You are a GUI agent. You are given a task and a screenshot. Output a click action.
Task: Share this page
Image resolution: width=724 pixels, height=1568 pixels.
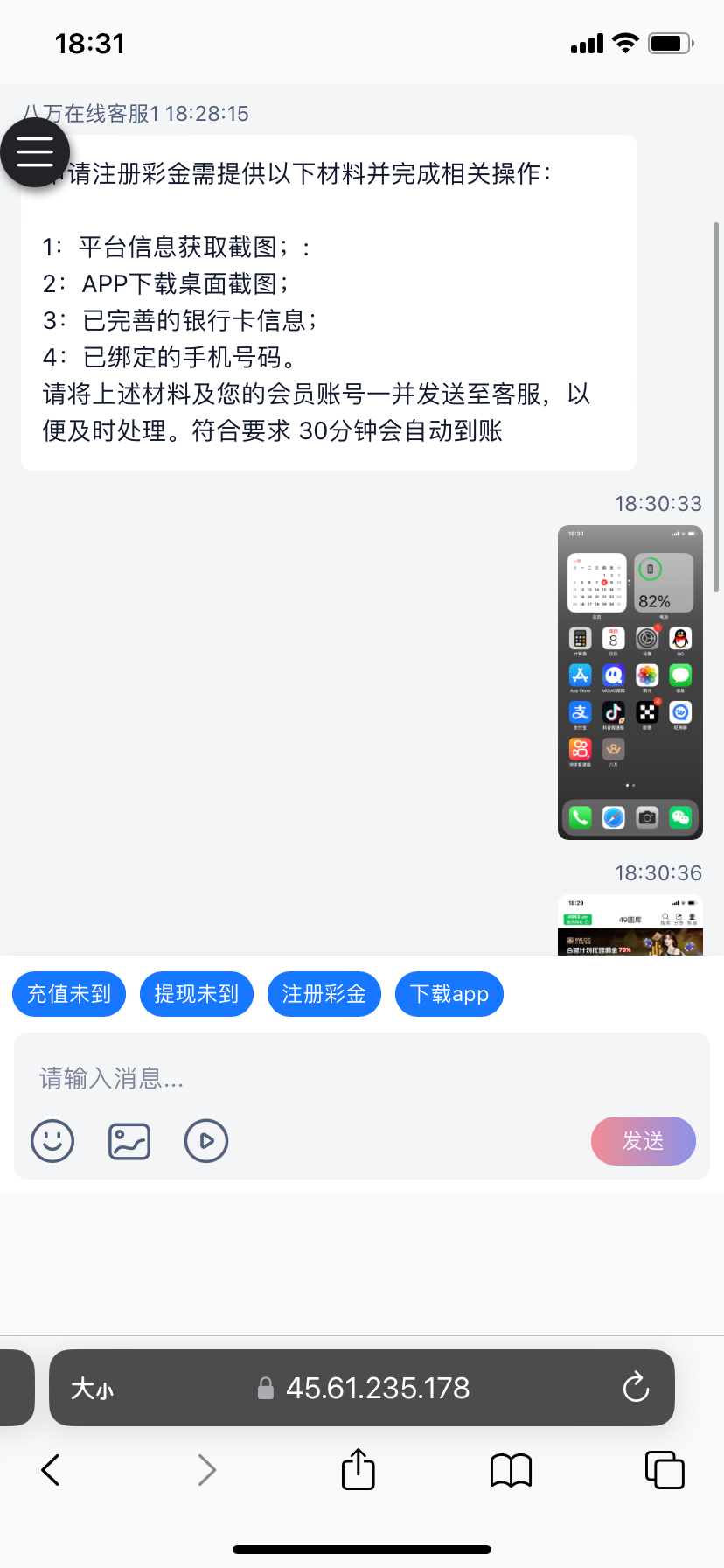coord(359,1469)
